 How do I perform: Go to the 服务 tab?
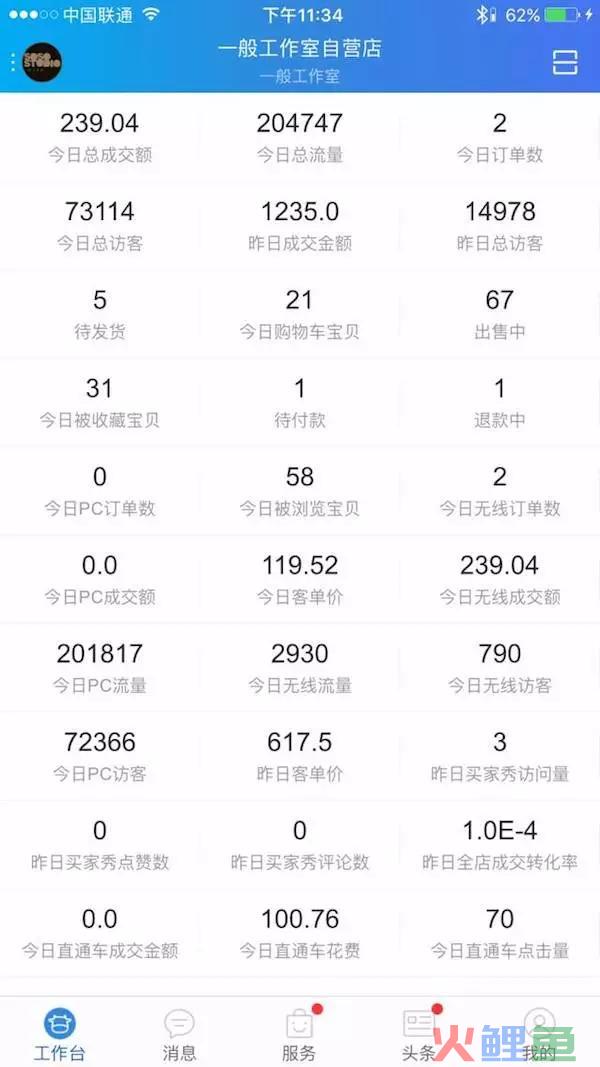click(x=299, y=1034)
